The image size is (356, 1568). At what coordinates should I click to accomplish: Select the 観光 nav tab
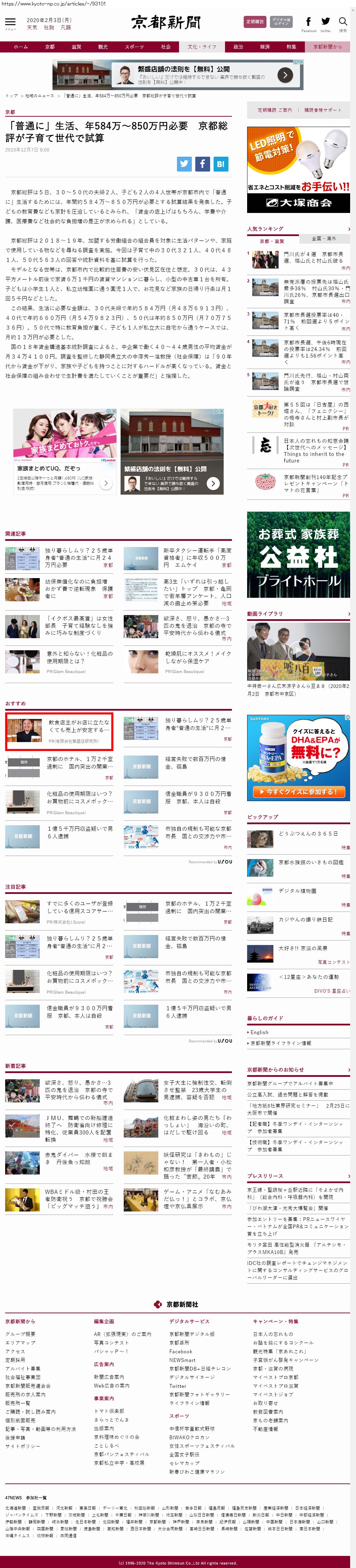103,47
